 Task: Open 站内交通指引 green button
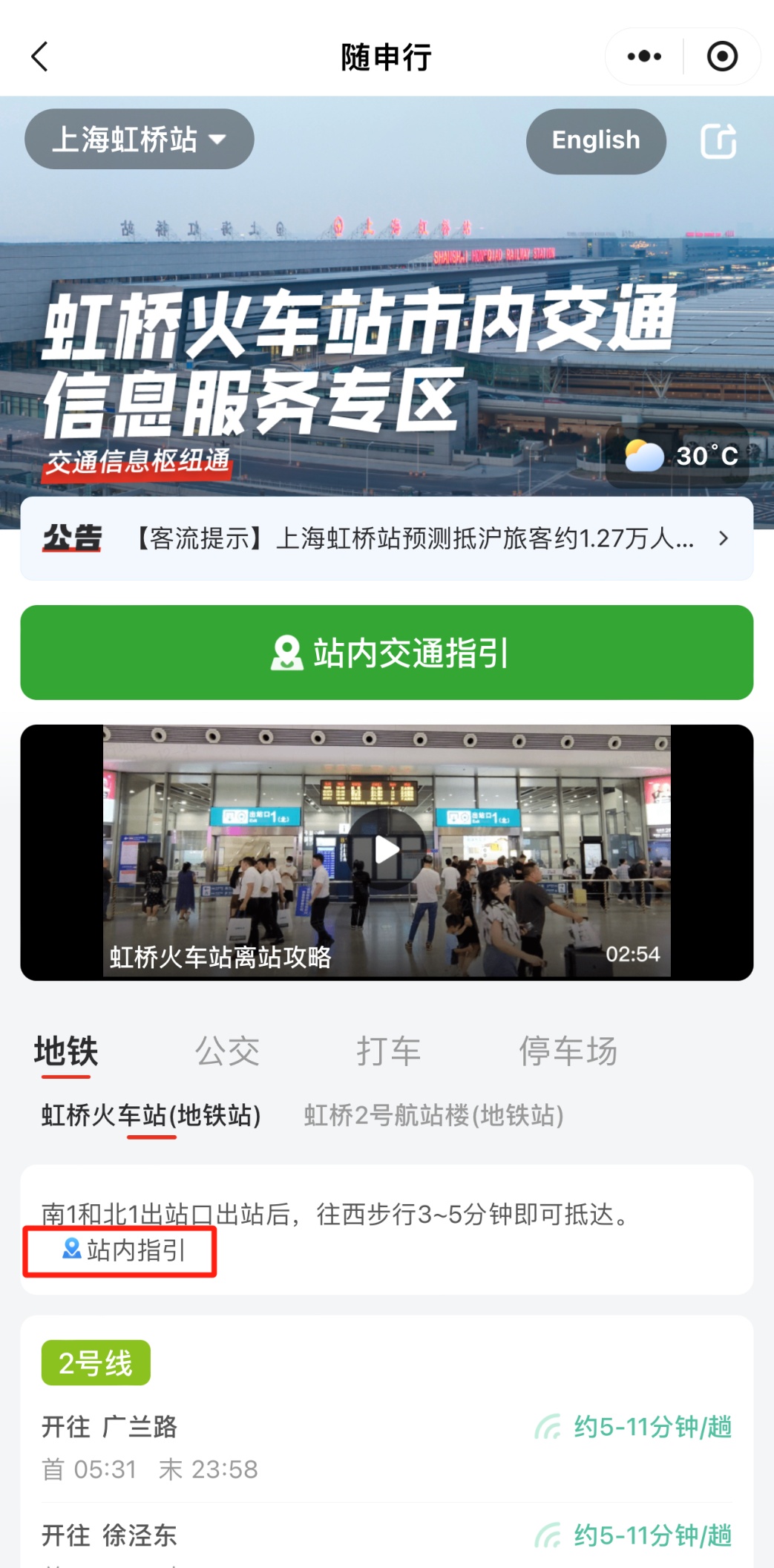[387, 653]
